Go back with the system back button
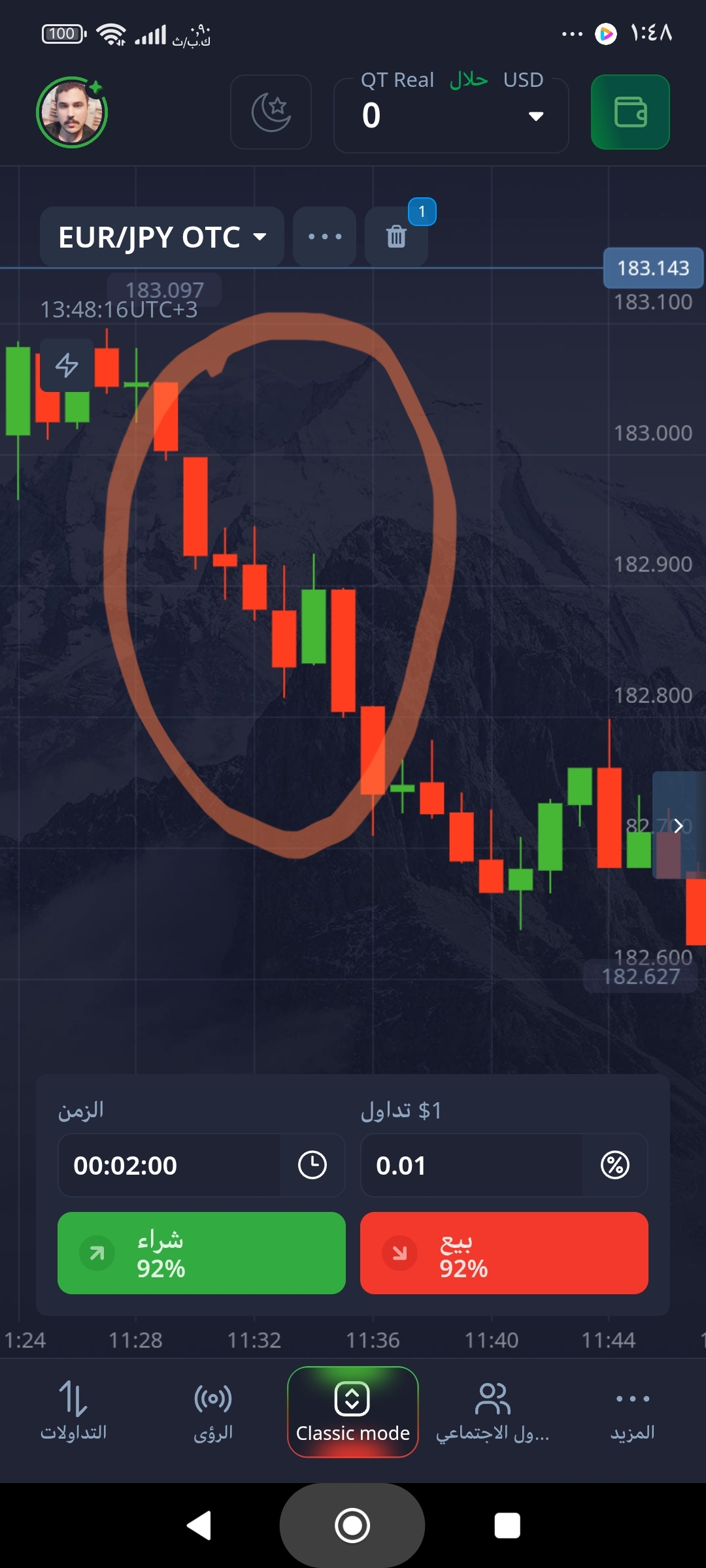Screen dimensions: 706x1568 click(x=199, y=1526)
